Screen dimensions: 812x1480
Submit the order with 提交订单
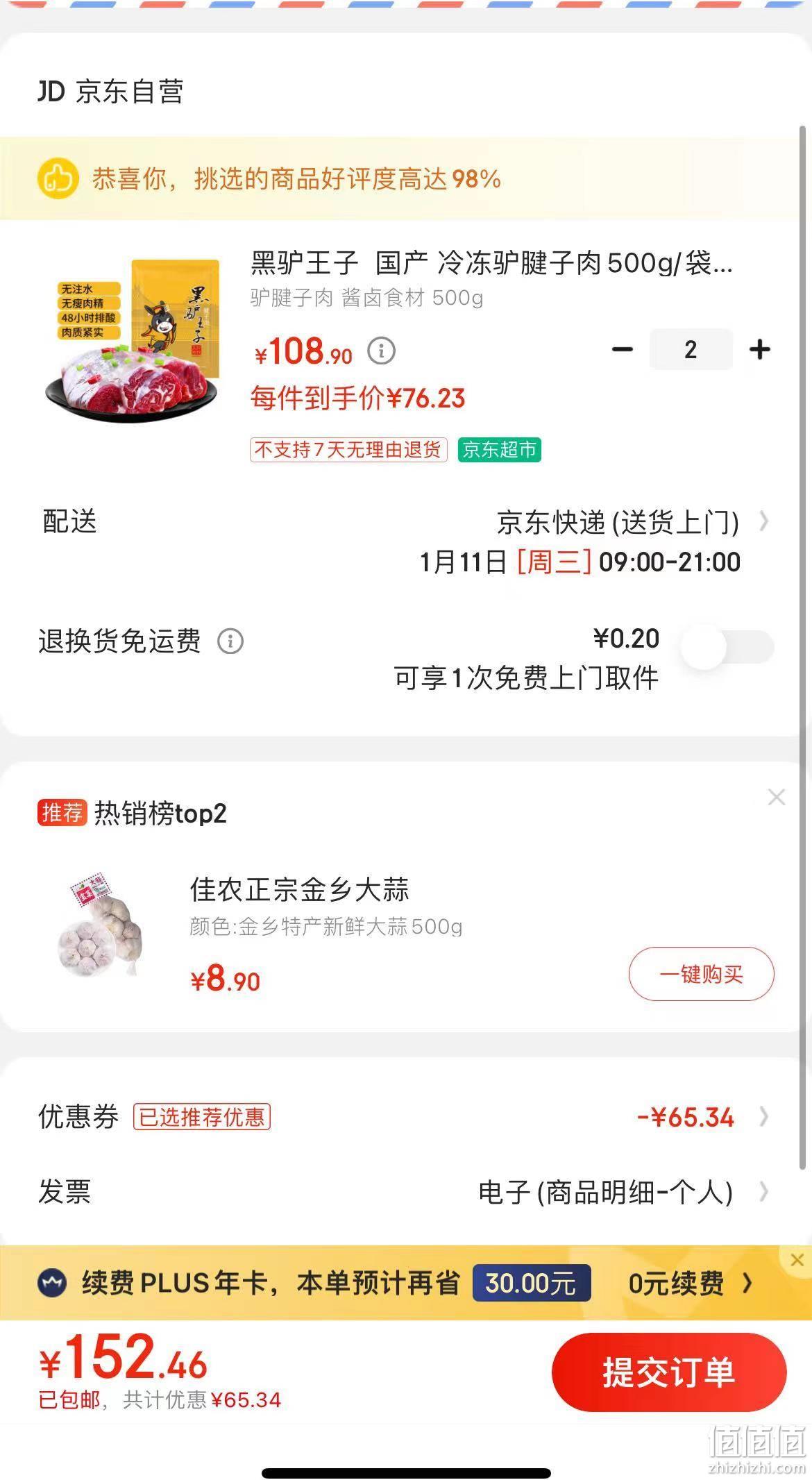(669, 1372)
